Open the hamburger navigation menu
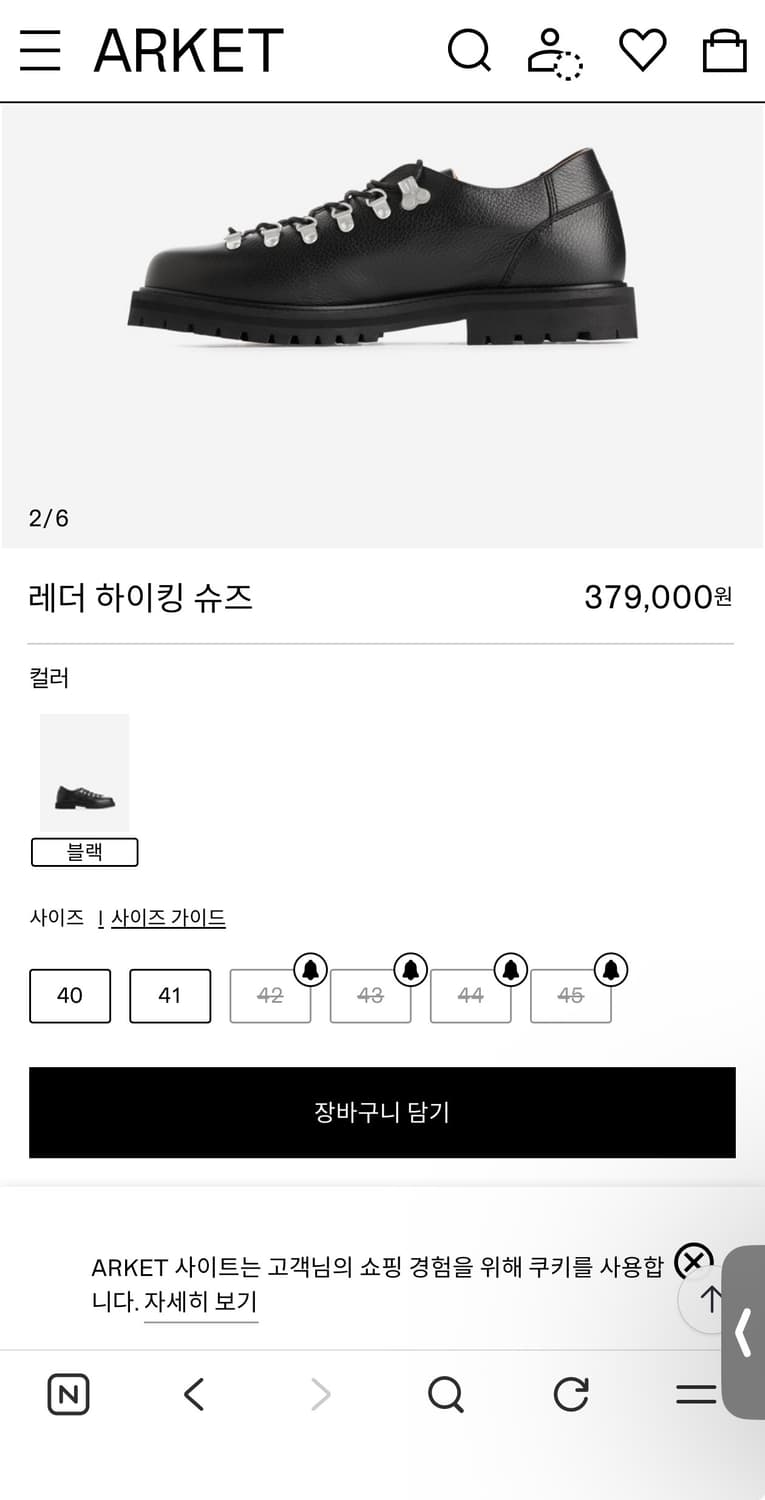 pyautogui.click(x=40, y=49)
